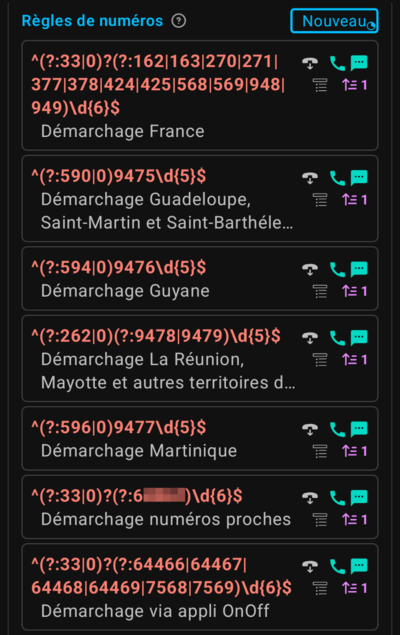Open the Démarchage France rule
The height and width of the screenshot is (635, 400).
(200, 96)
